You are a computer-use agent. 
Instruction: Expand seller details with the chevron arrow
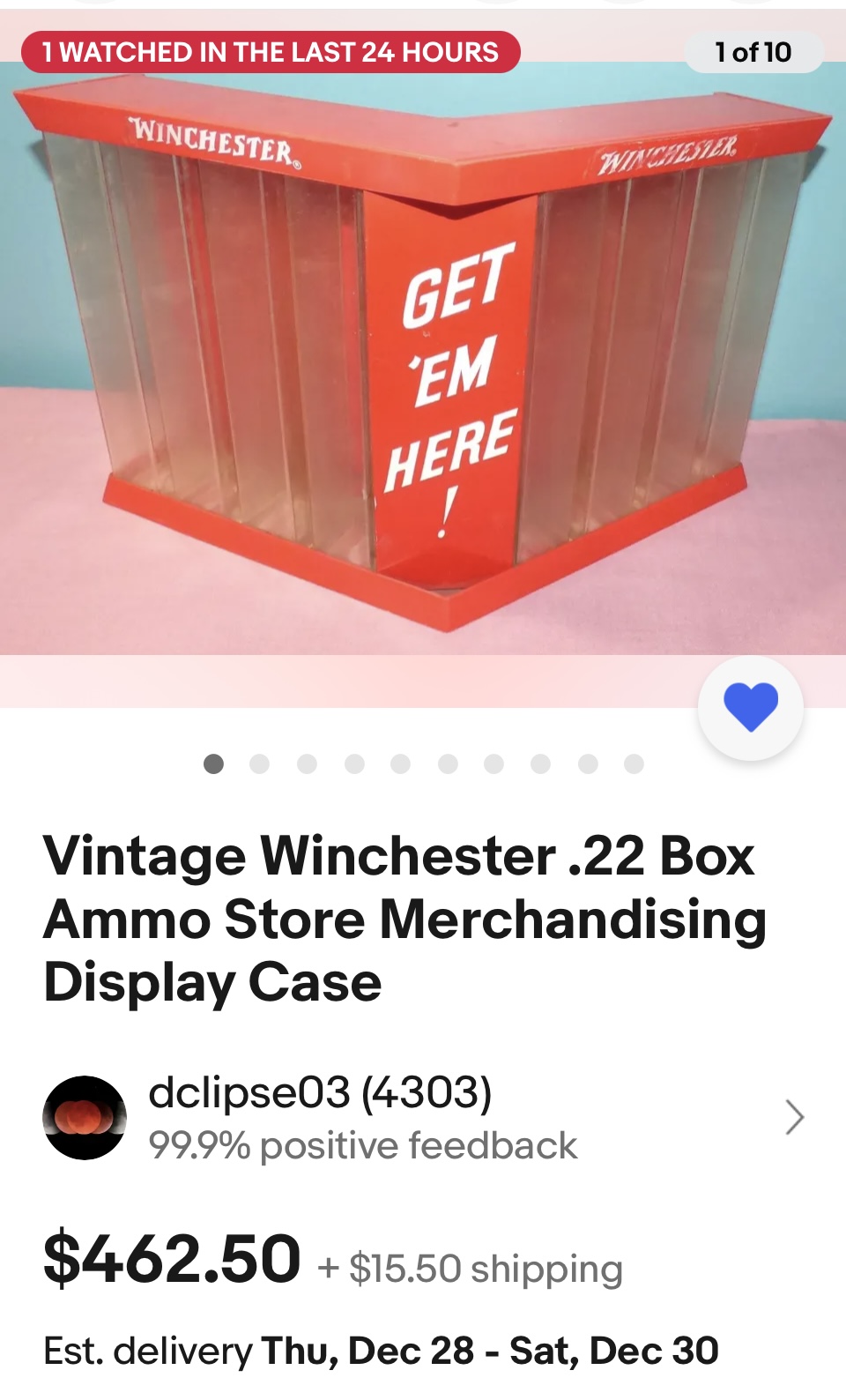pyautogui.click(x=794, y=1117)
